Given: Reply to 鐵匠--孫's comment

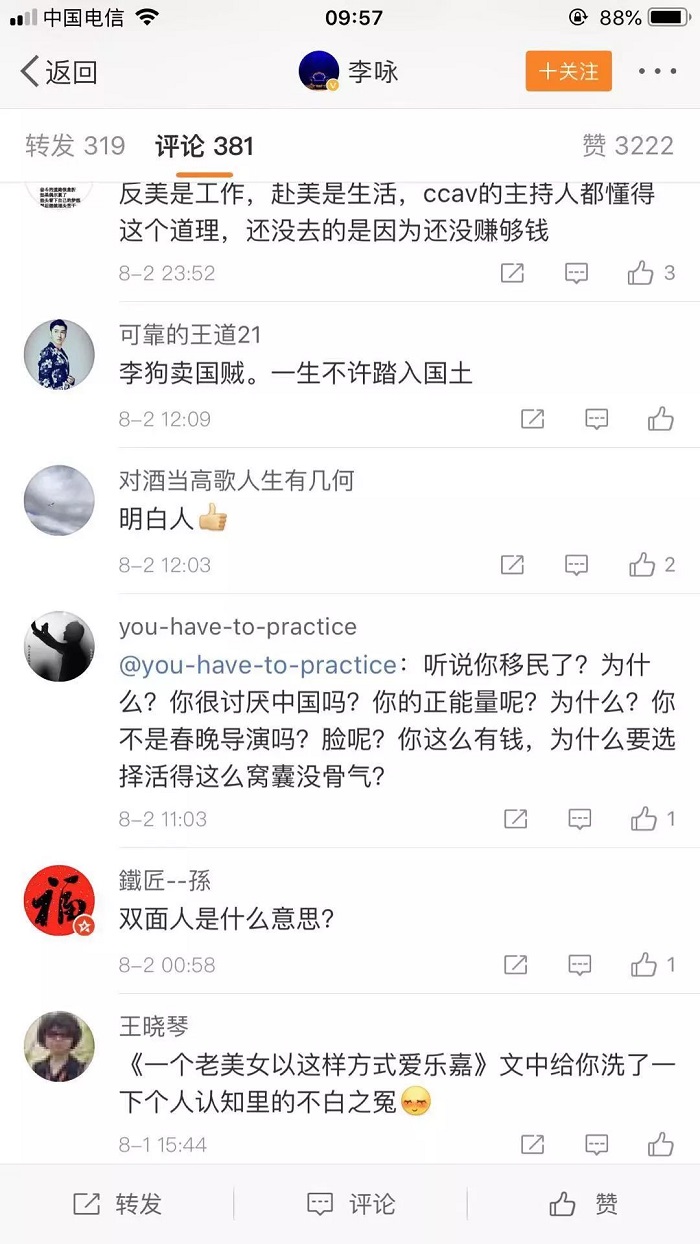Looking at the screenshot, I should click(580, 965).
